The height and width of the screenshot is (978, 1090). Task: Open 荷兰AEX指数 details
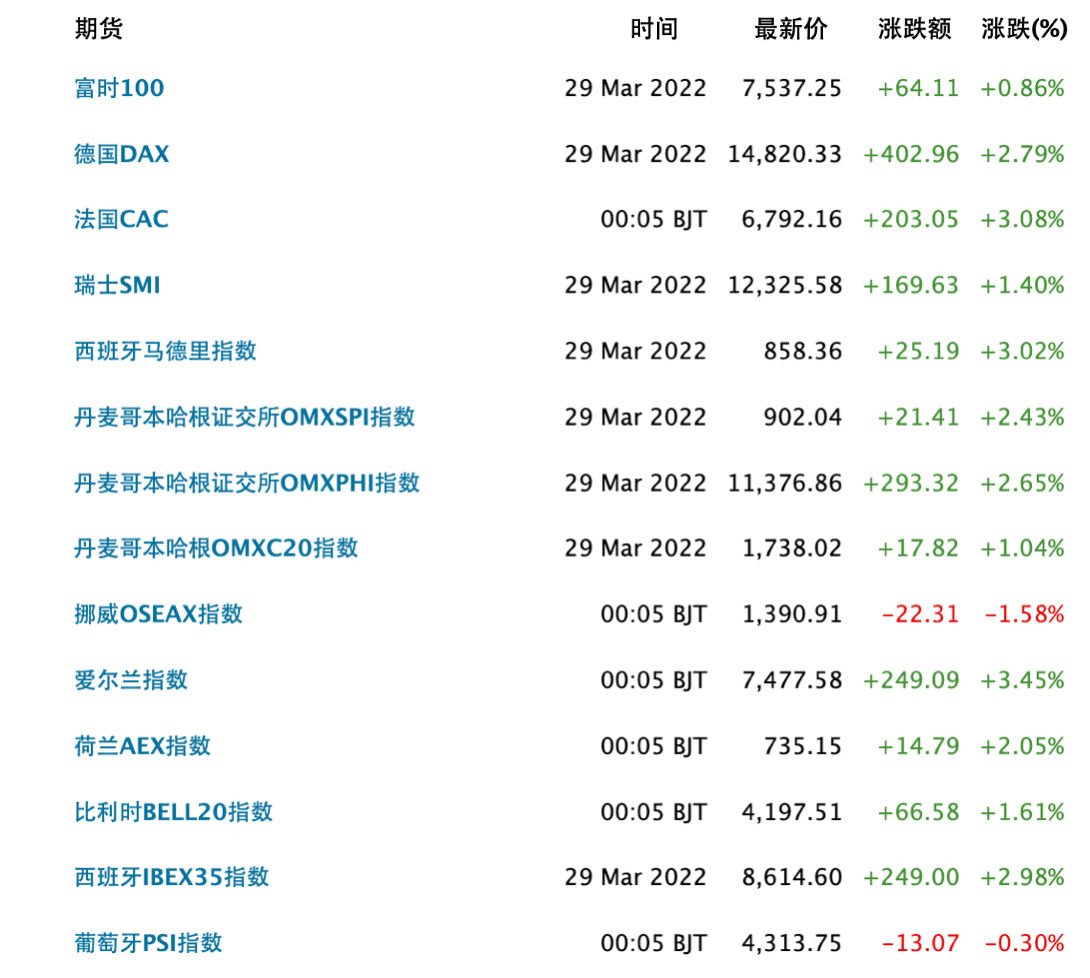tap(142, 746)
